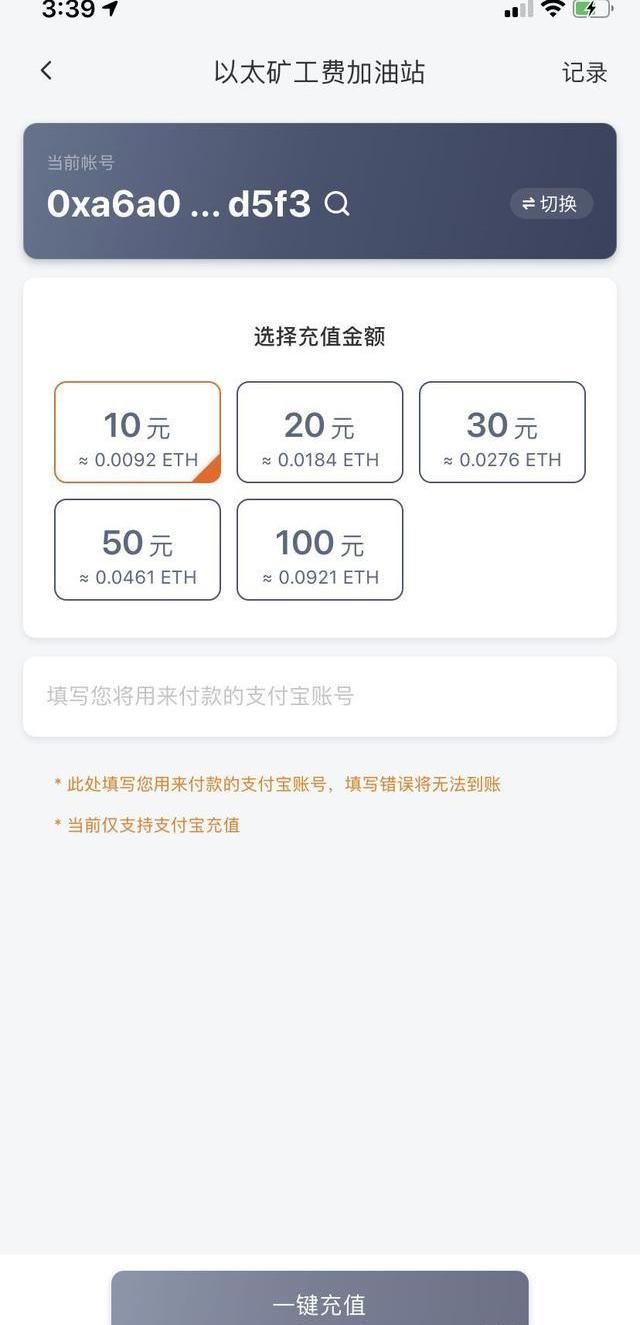640x1325 pixels.
Task: Focus the Alipay account input field
Action: point(320,697)
